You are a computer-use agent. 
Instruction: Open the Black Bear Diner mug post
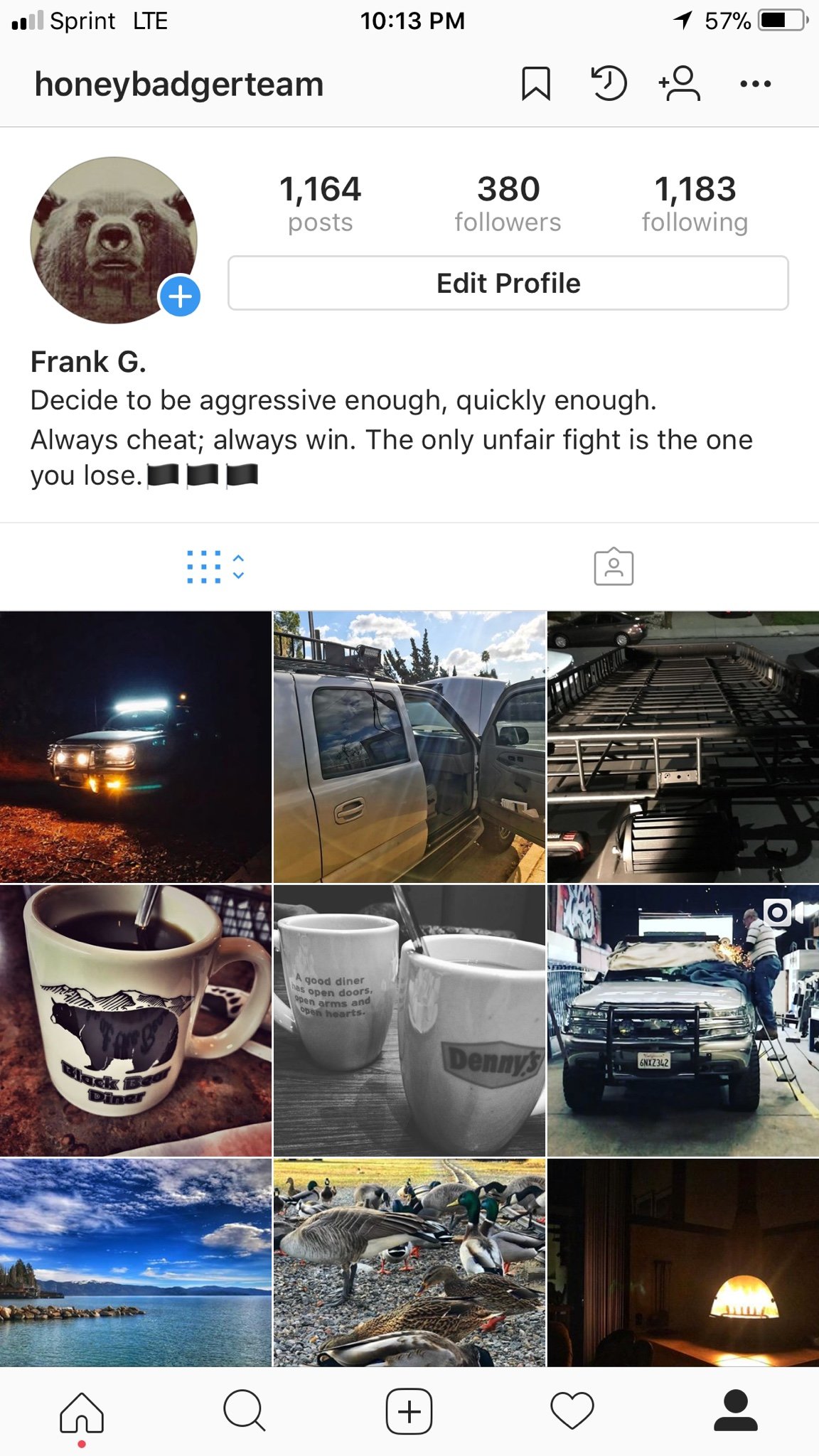[135, 1020]
